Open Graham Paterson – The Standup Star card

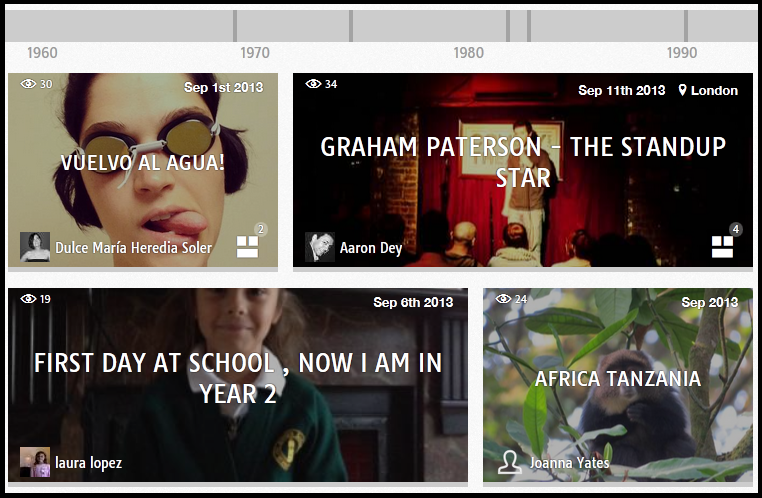523,170
